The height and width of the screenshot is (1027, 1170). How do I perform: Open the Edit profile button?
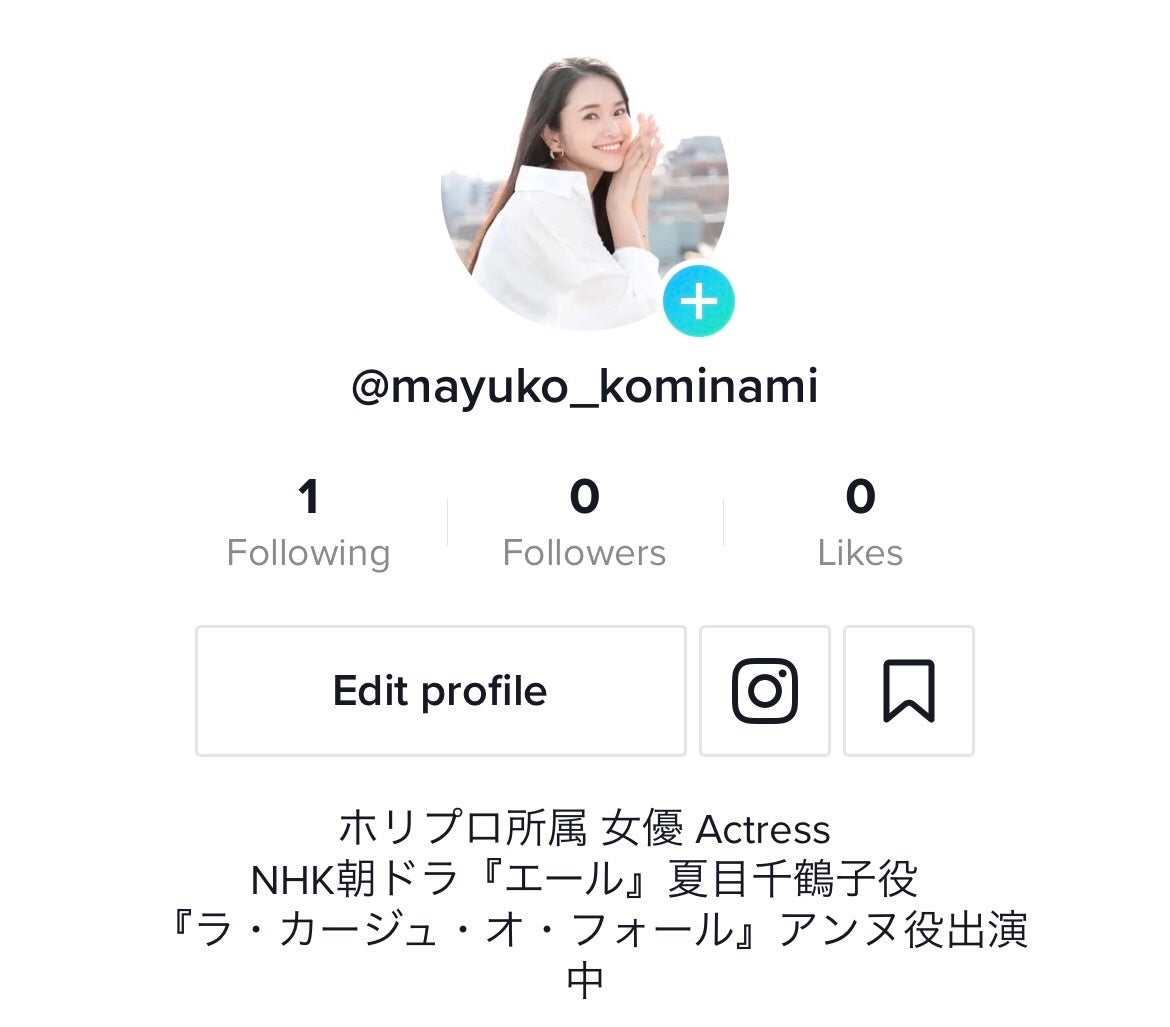[440, 691]
